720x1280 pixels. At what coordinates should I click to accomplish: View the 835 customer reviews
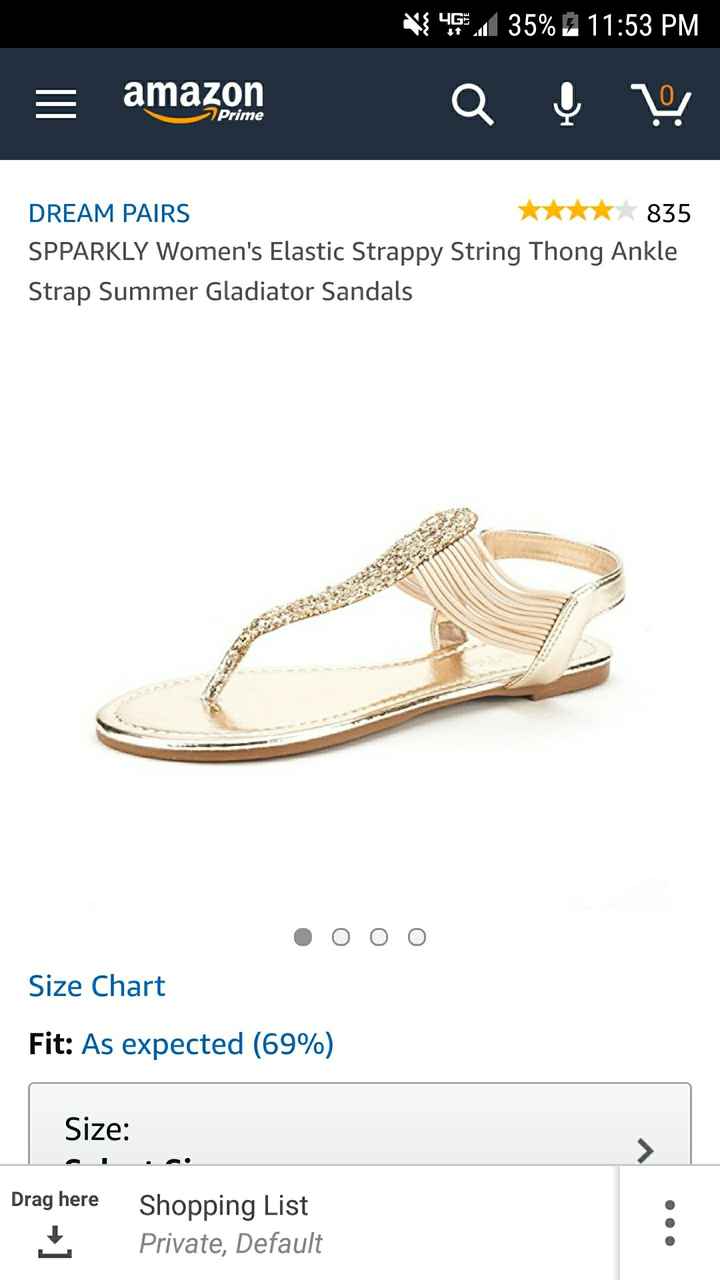coord(604,212)
